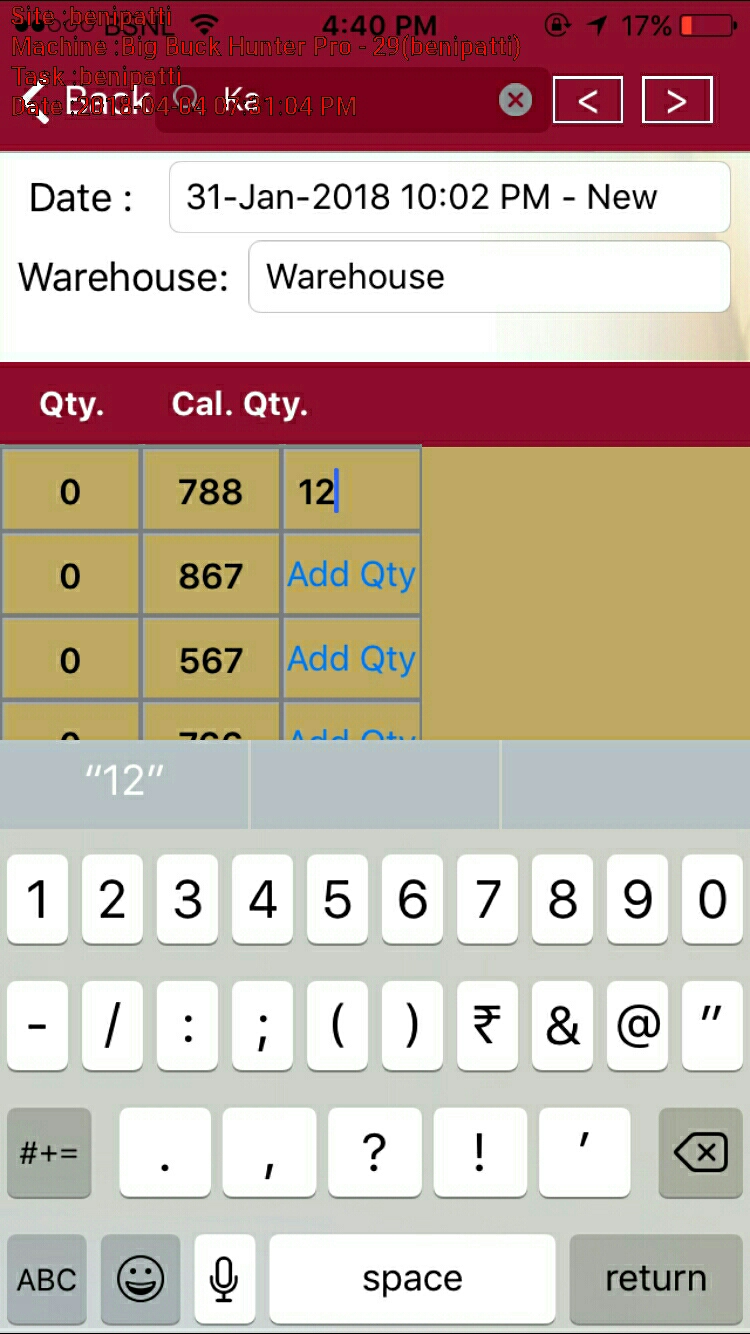Focus the search box in the header

pyautogui.click(x=350, y=100)
